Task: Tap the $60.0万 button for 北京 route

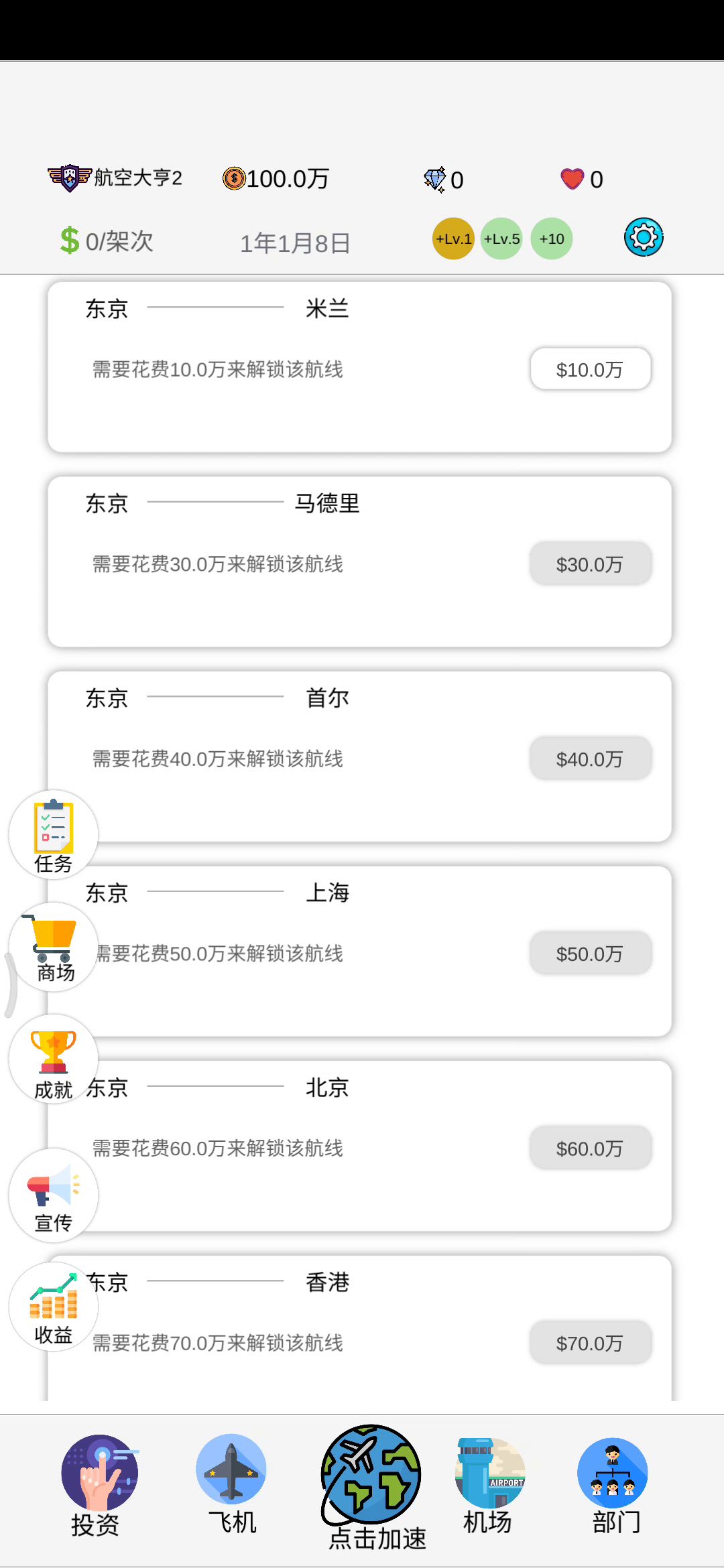Action: [590, 1149]
